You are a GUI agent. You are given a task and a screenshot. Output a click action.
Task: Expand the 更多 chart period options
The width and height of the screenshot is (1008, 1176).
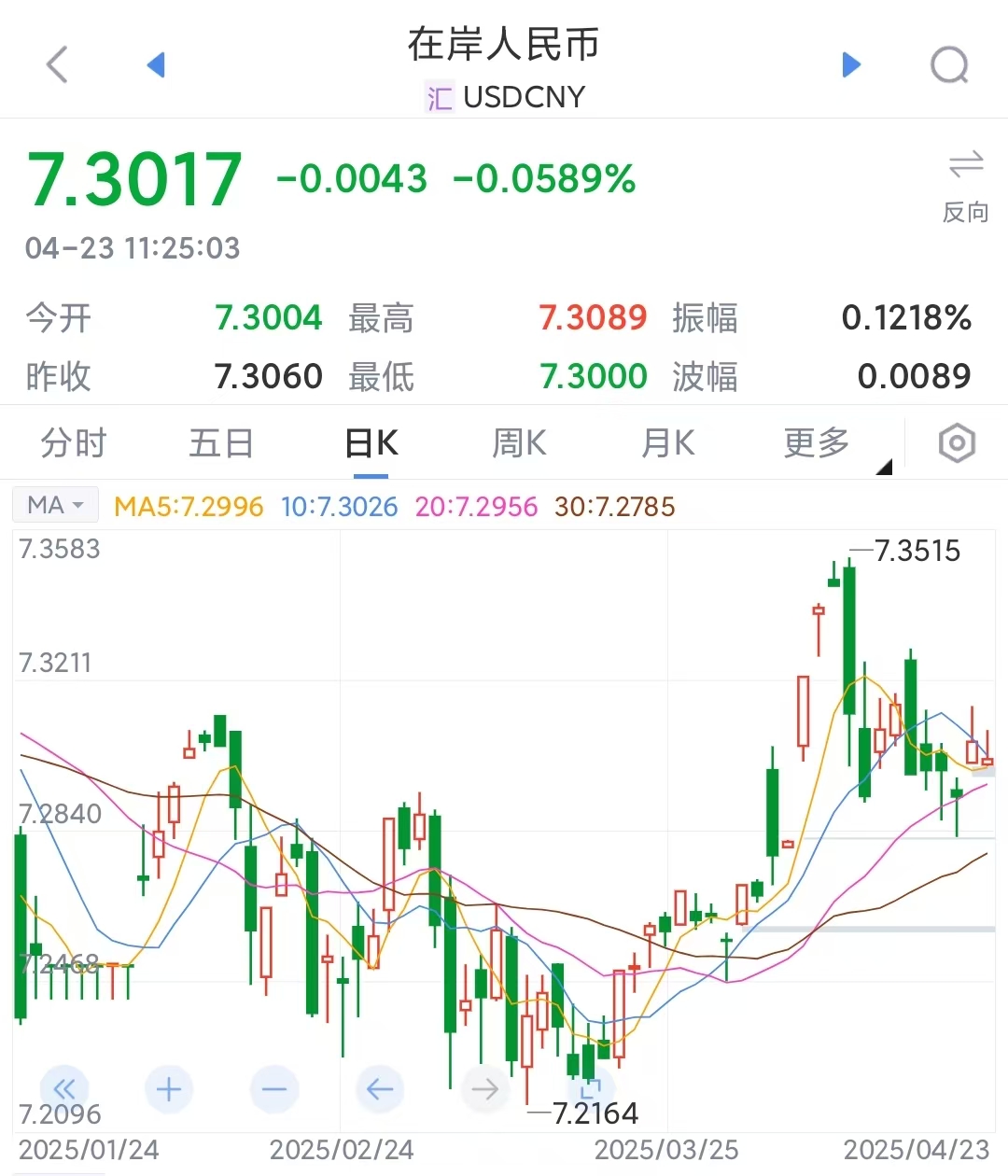click(818, 443)
